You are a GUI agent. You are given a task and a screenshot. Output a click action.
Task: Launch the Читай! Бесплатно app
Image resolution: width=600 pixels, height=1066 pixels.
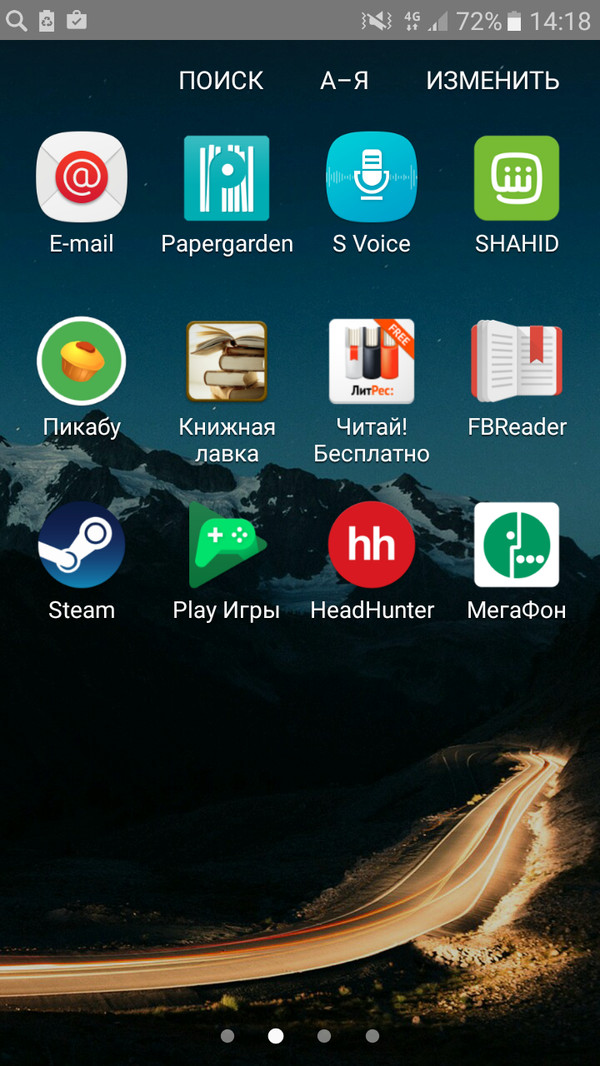coord(372,361)
